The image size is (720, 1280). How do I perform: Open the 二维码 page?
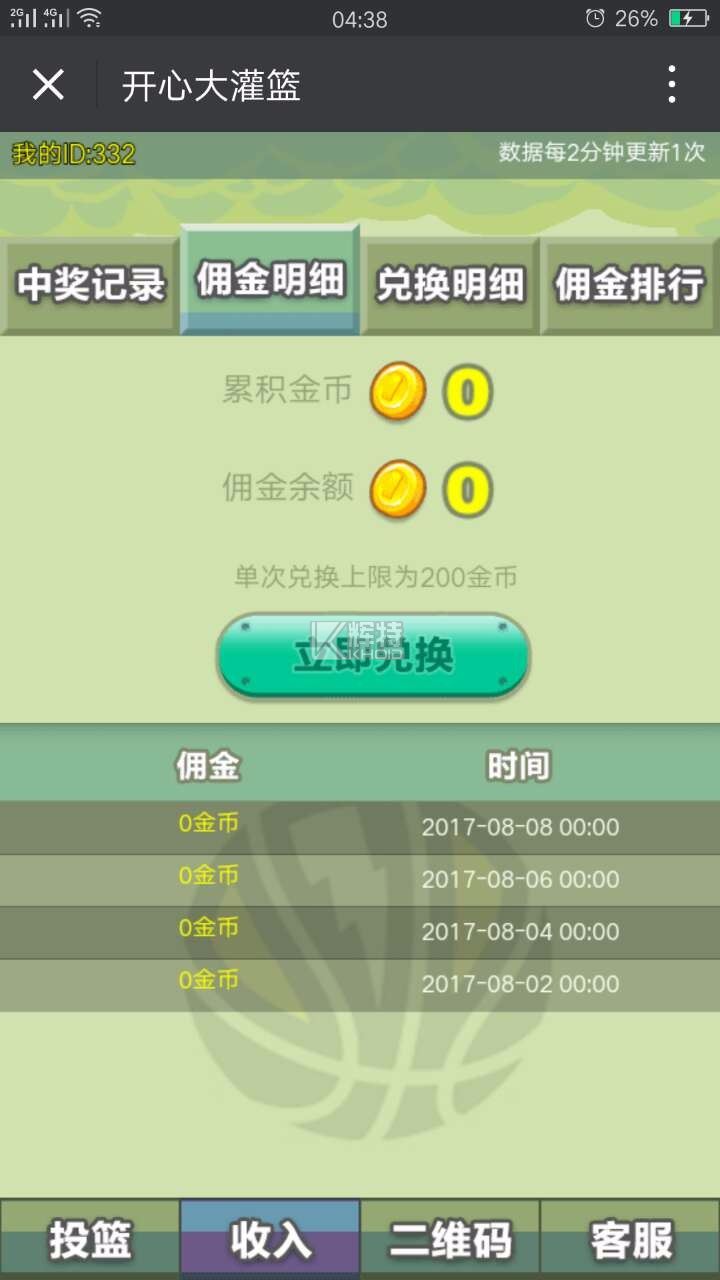click(x=450, y=1240)
